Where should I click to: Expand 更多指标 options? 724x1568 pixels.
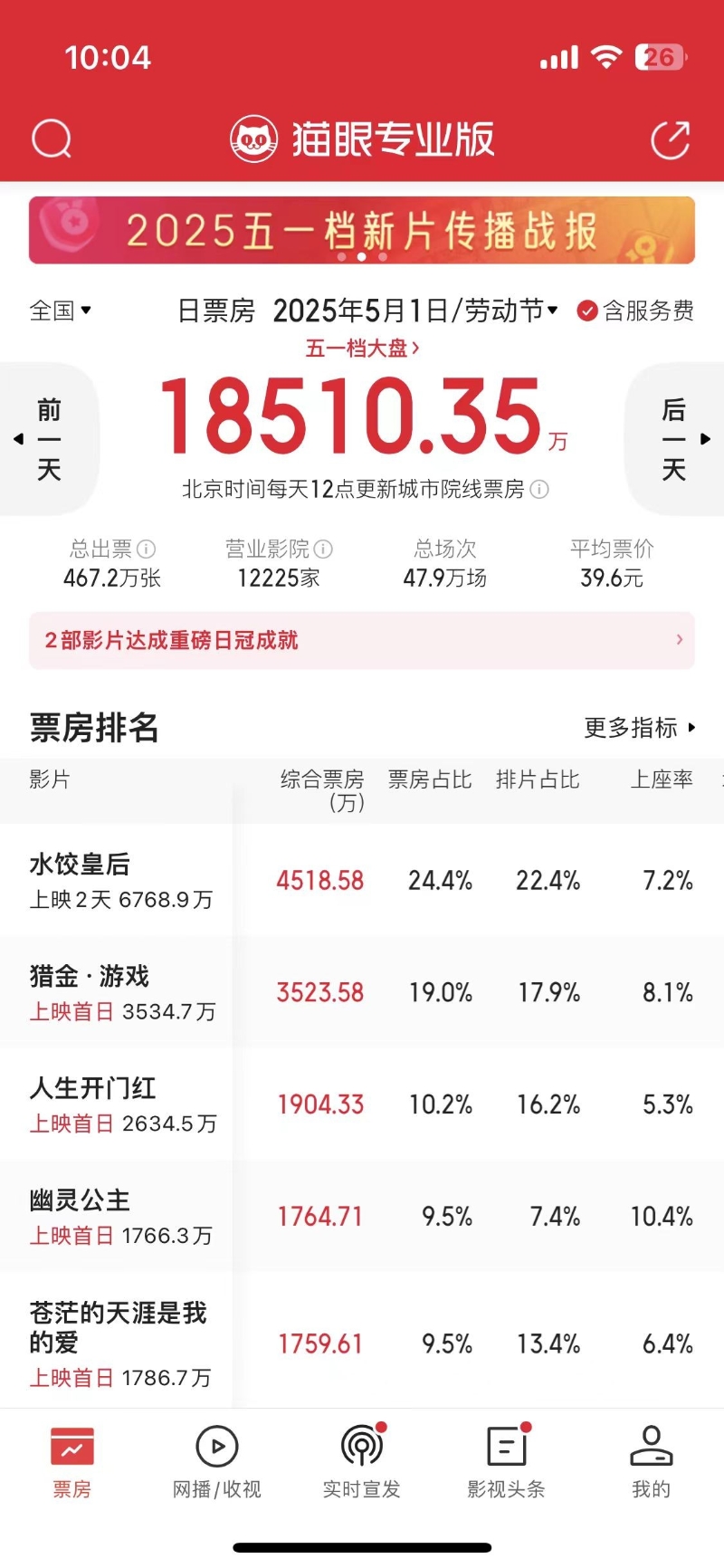click(x=639, y=728)
